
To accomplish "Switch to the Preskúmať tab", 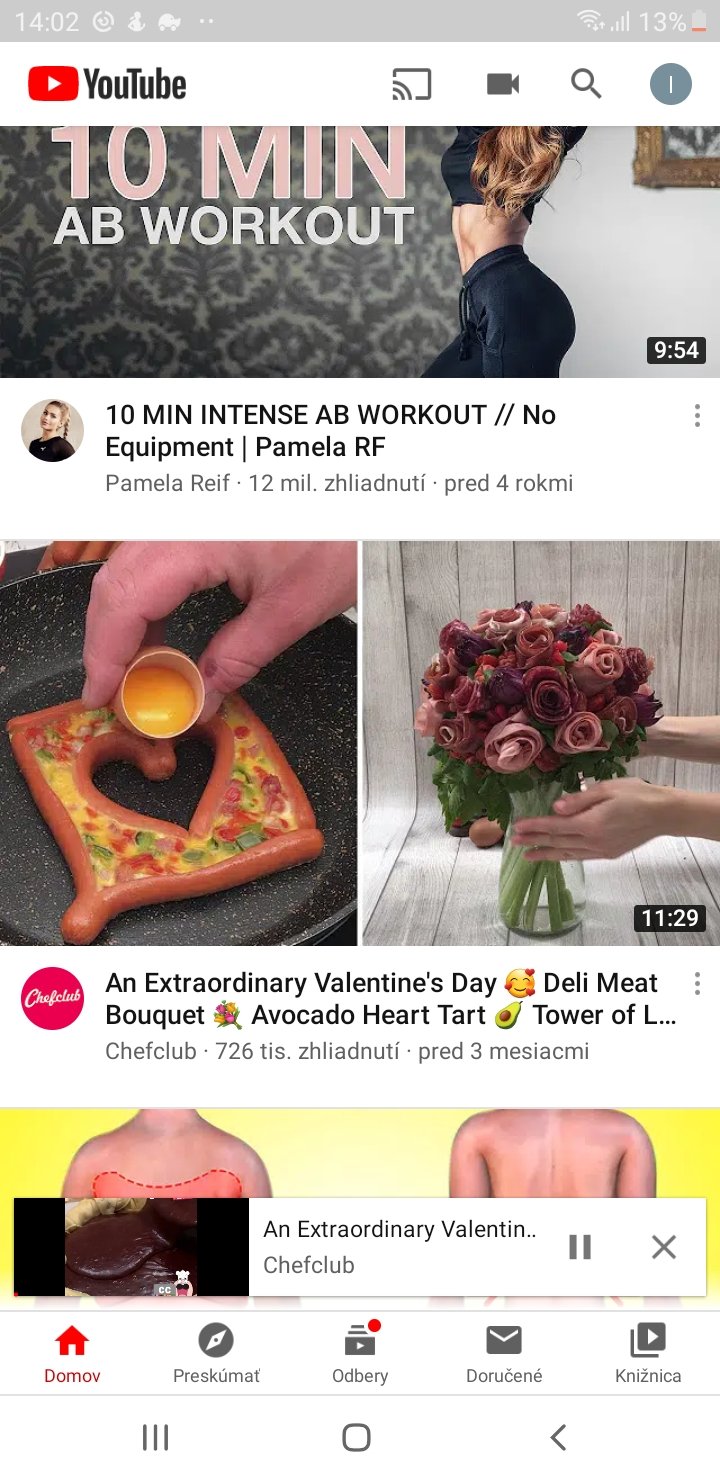I will [216, 1354].
